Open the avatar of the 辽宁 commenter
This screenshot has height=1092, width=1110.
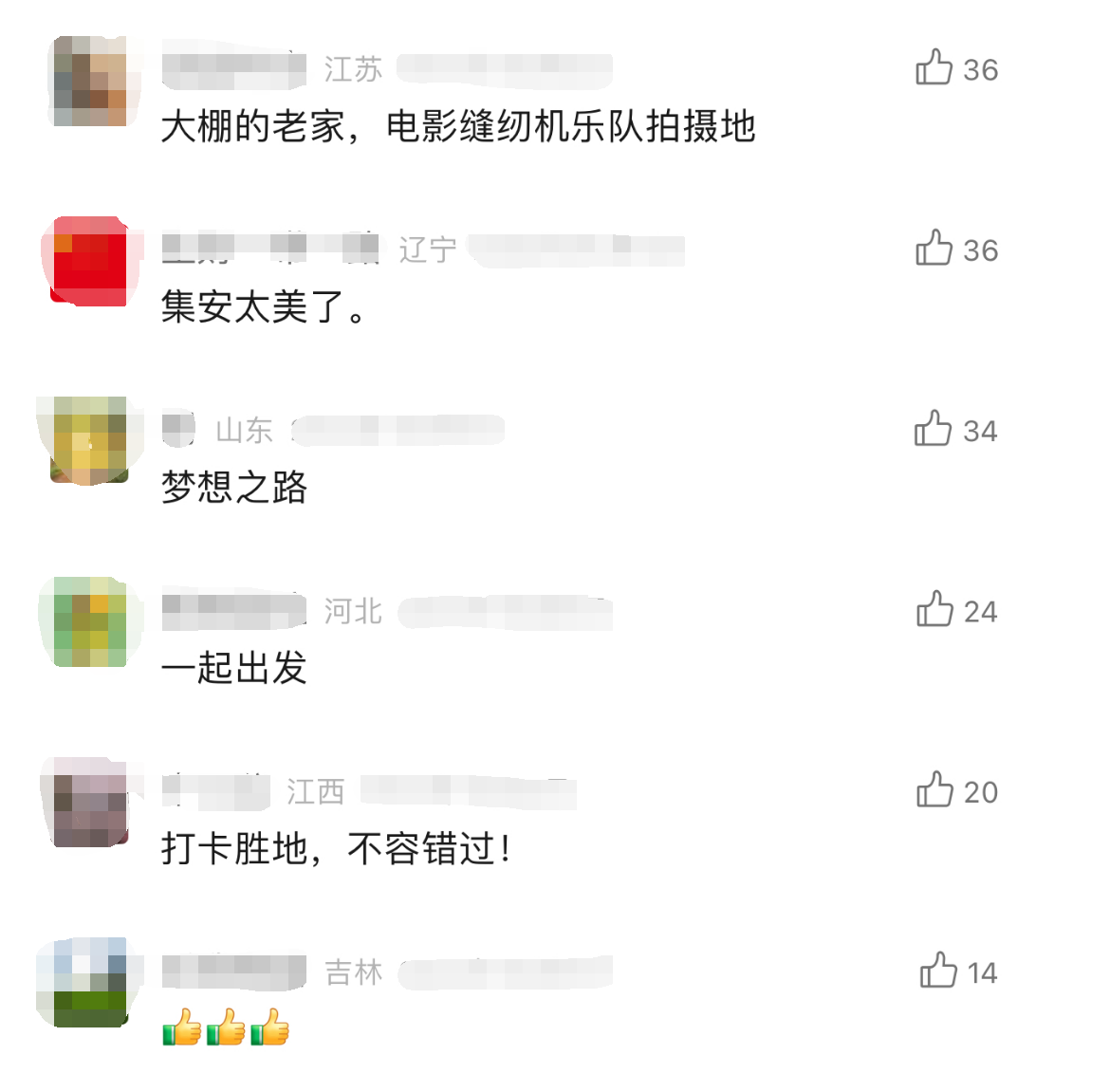(x=90, y=262)
